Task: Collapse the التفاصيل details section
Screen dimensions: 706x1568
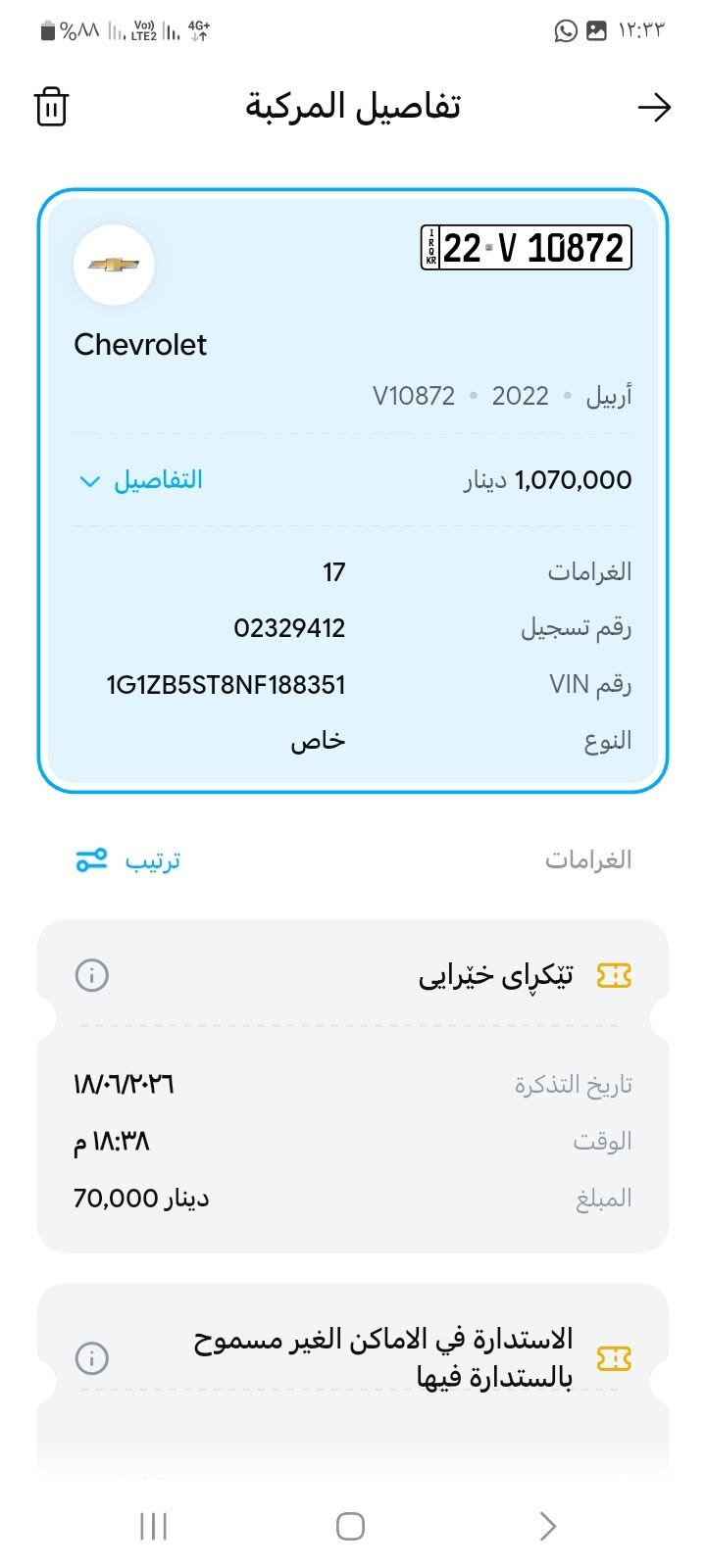Action: click(140, 480)
